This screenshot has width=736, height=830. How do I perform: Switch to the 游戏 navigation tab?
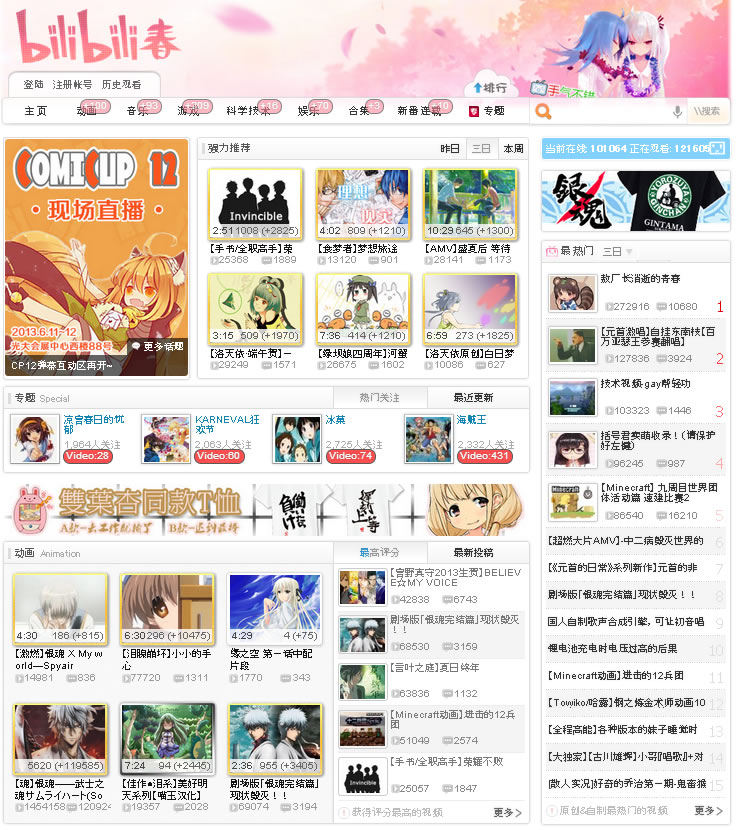188,111
